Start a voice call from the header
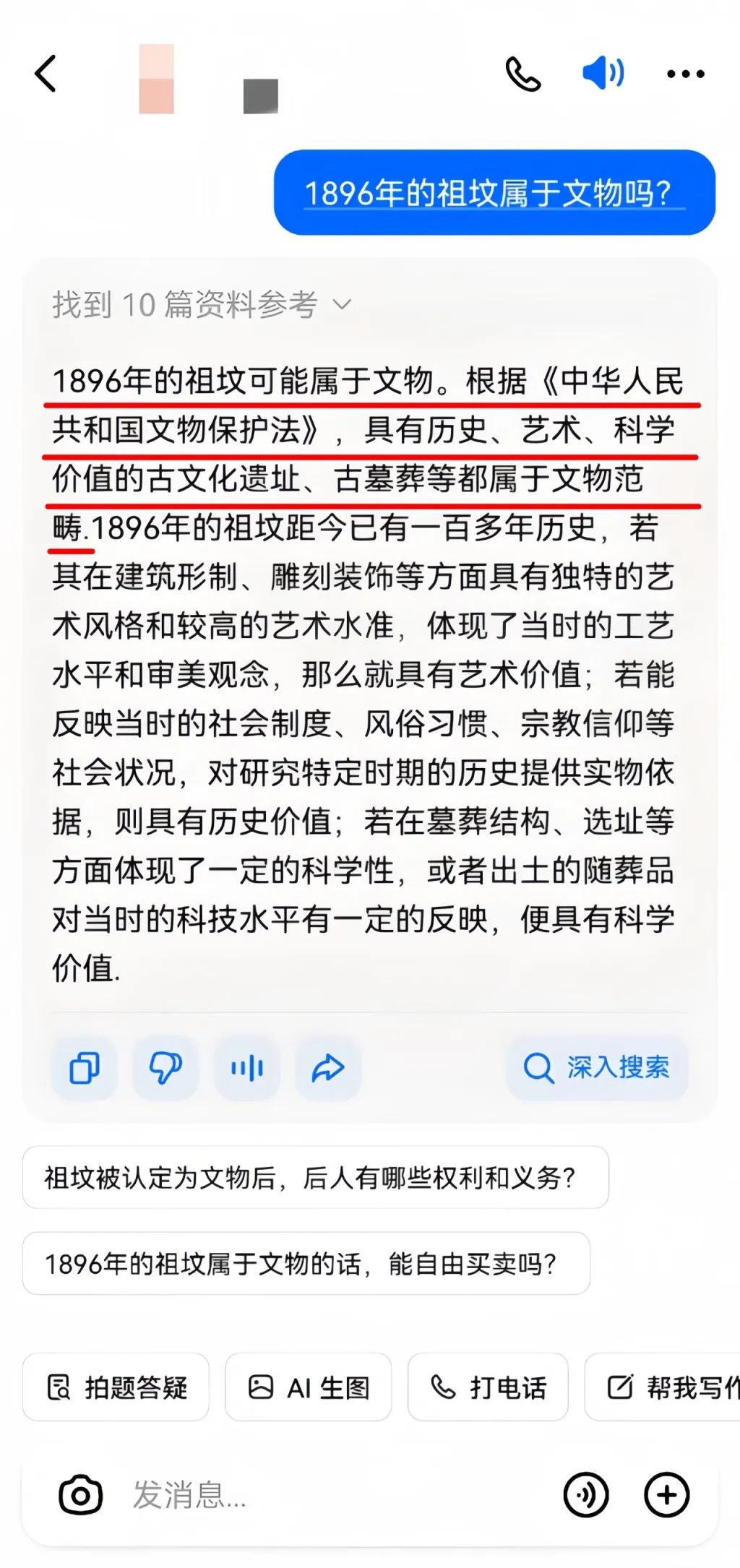 [x=523, y=74]
